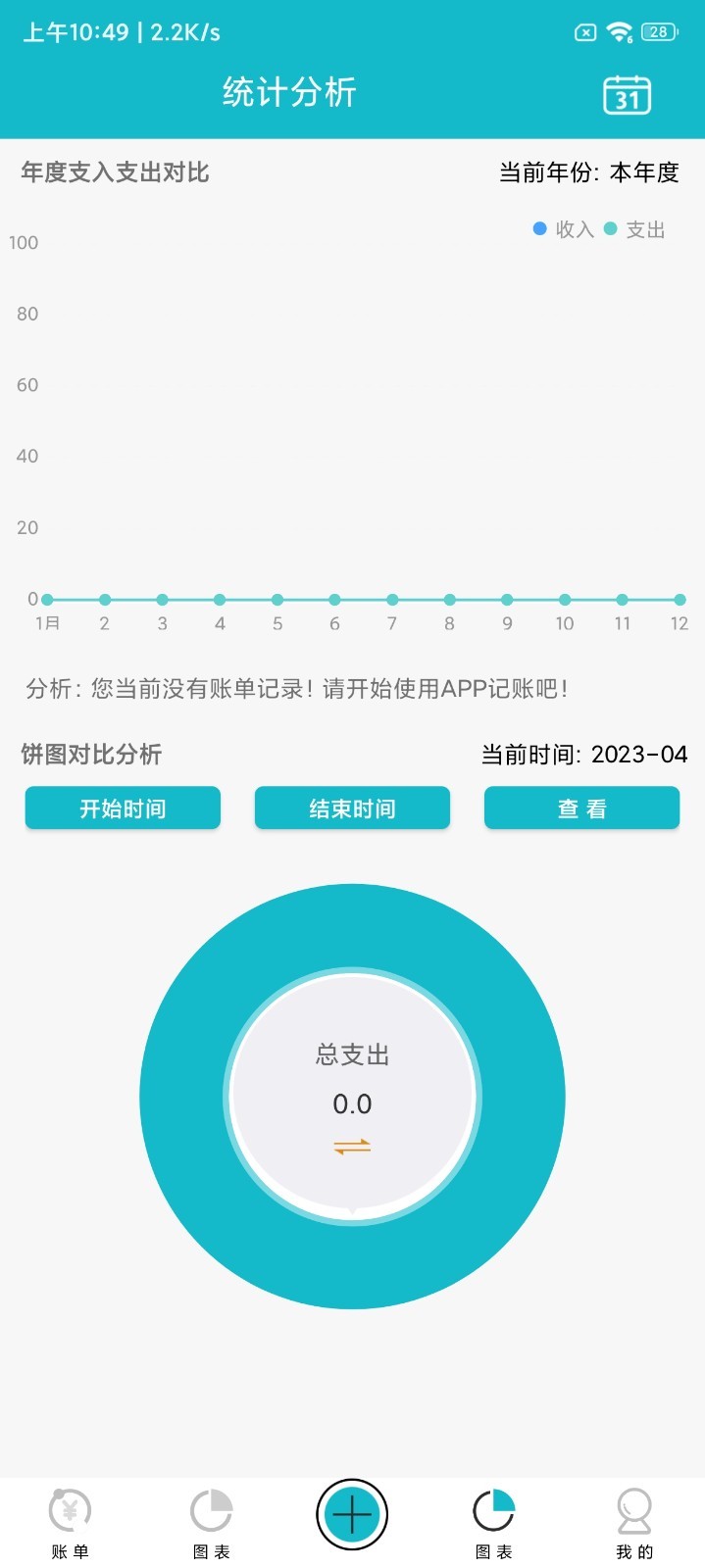The height and width of the screenshot is (1568, 705).
Task: Select the highlighted 图表 tab
Action: [x=493, y=1523]
